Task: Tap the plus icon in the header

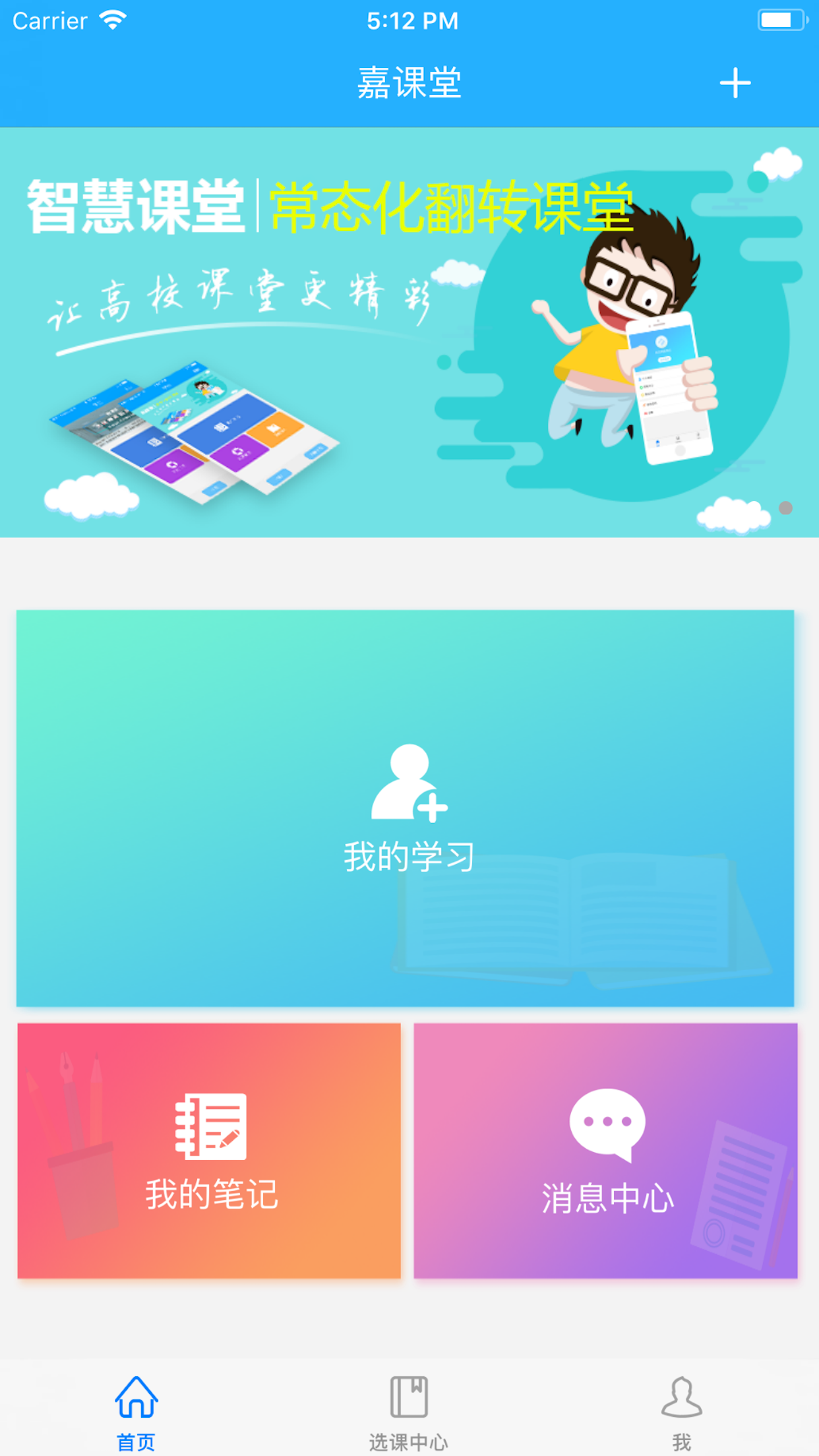Action: (x=735, y=83)
